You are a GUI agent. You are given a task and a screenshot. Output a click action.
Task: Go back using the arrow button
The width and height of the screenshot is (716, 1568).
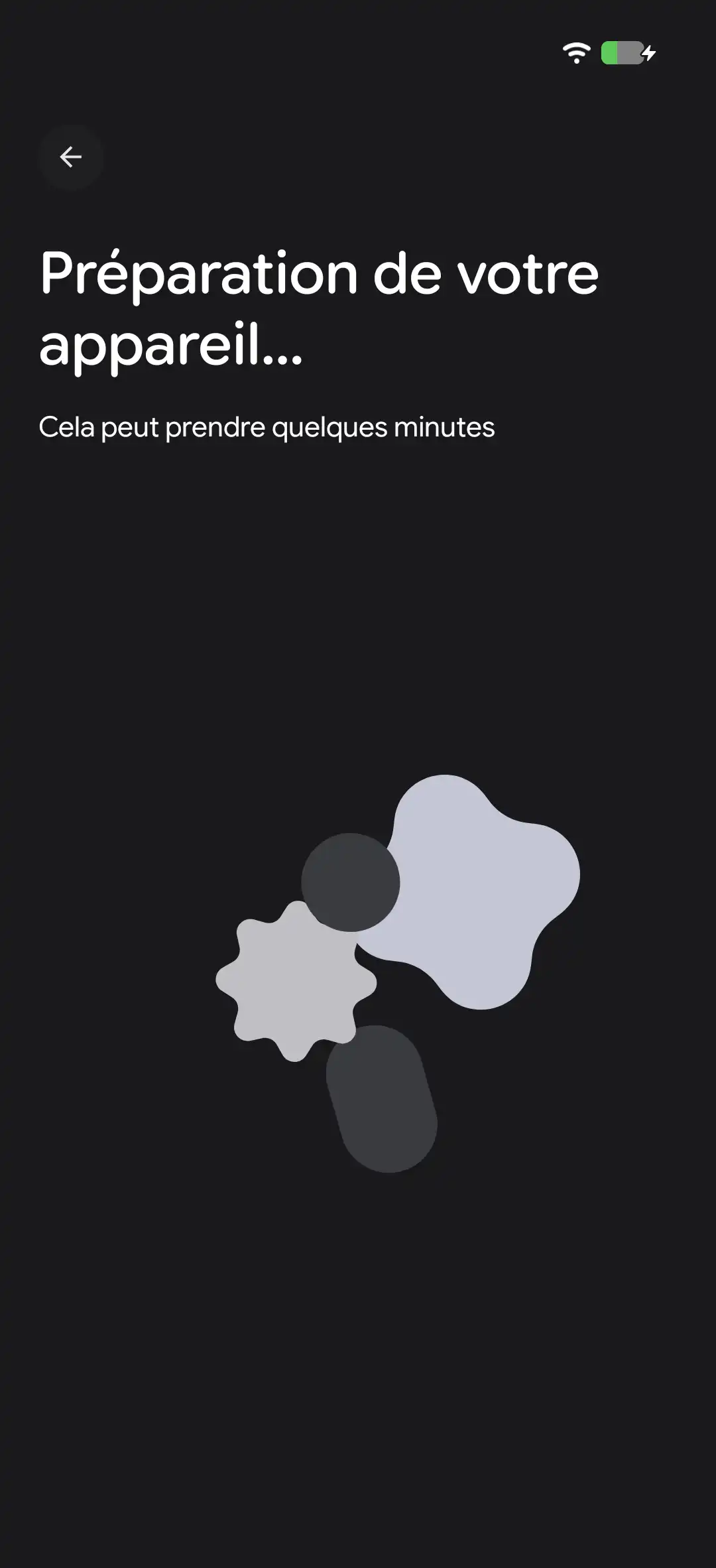[70, 157]
